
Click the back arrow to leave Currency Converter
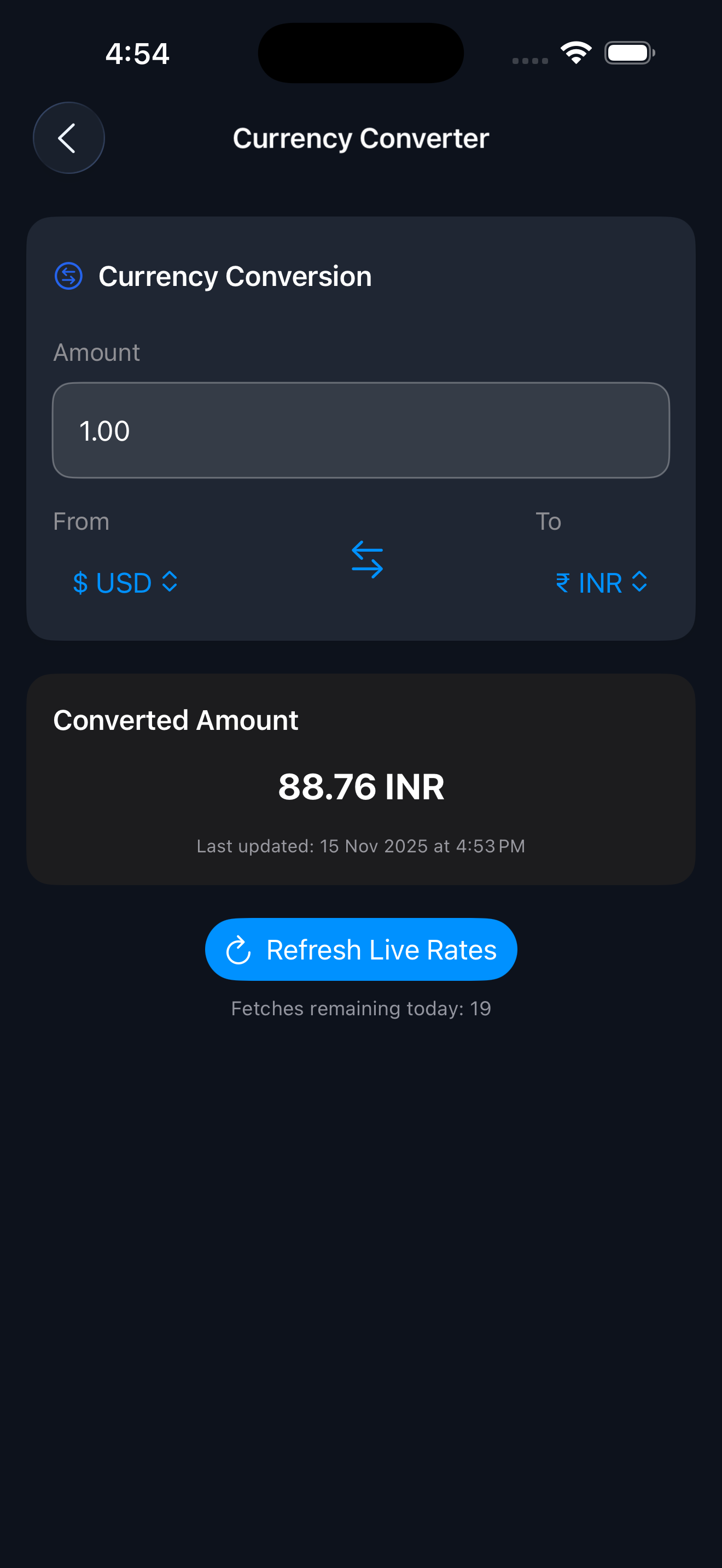click(x=69, y=138)
